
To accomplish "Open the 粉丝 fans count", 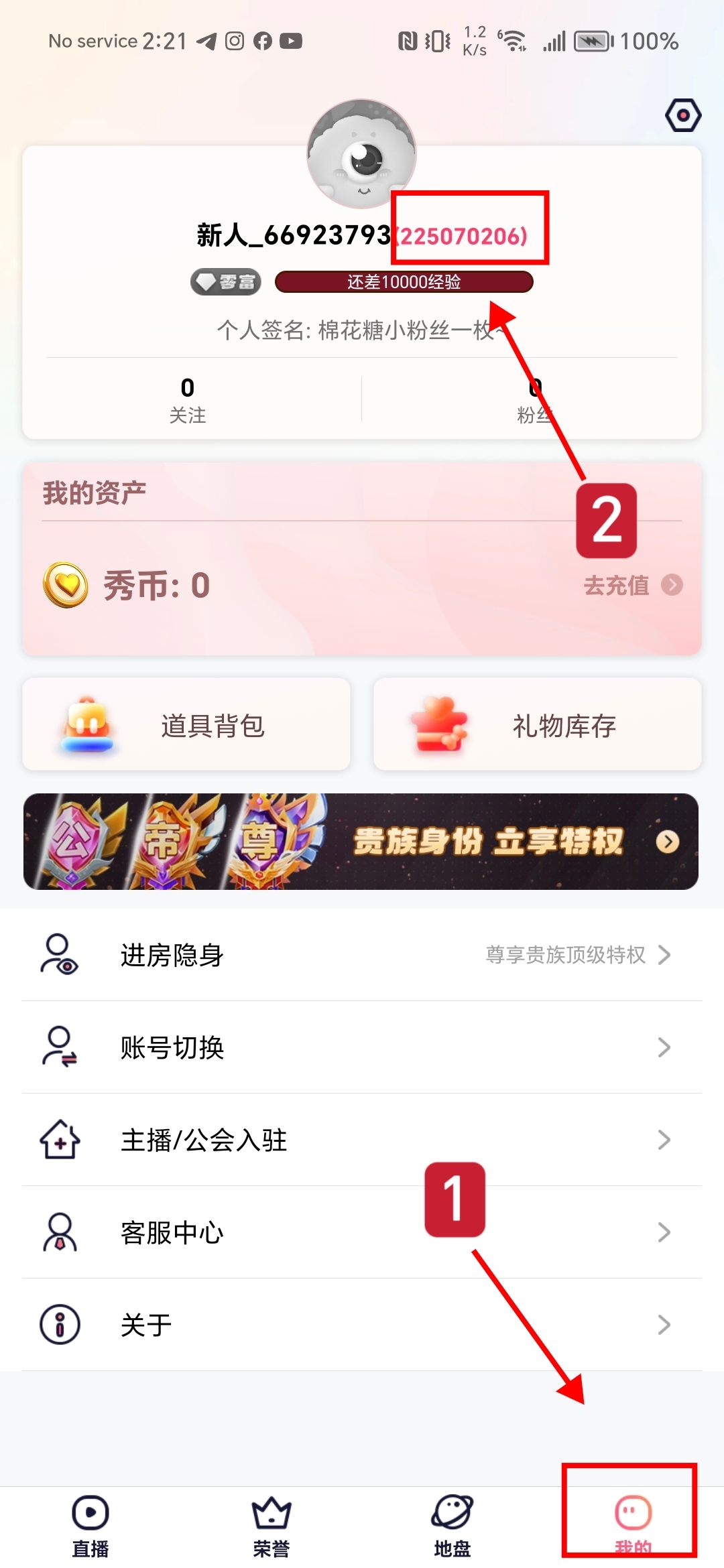I will (534, 400).
